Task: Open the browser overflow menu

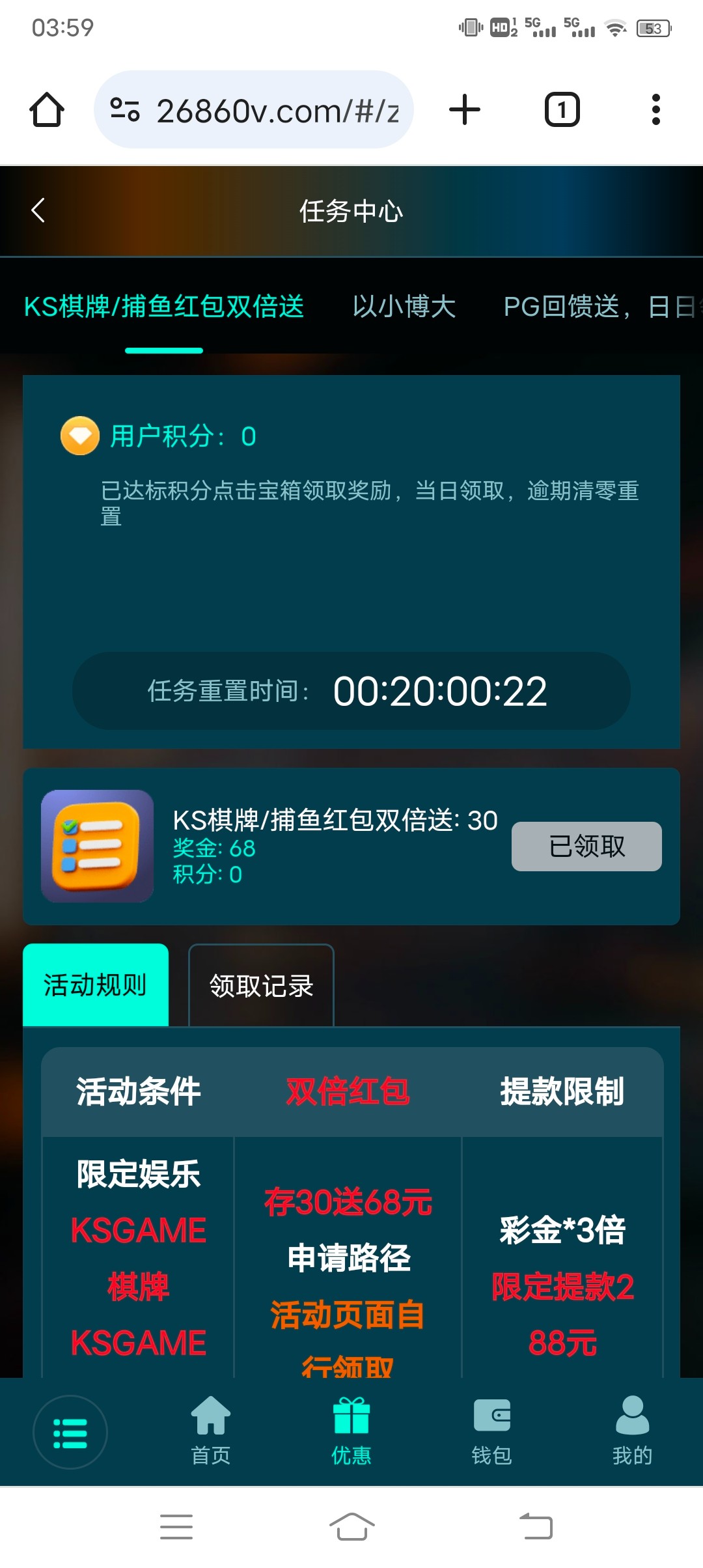Action: pyautogui.click(x=655, y=109)
